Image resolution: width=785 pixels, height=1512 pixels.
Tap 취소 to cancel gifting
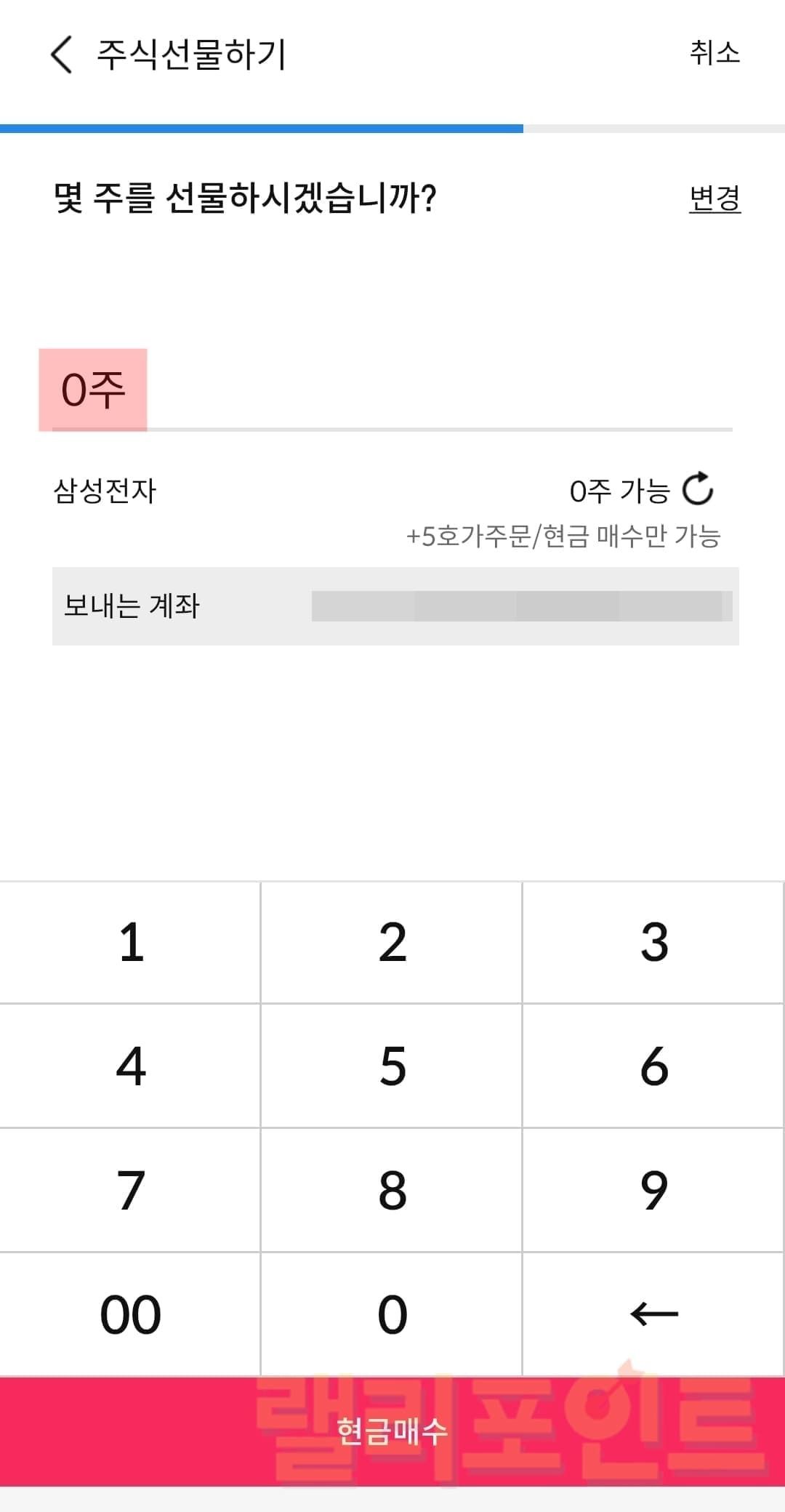714,53
